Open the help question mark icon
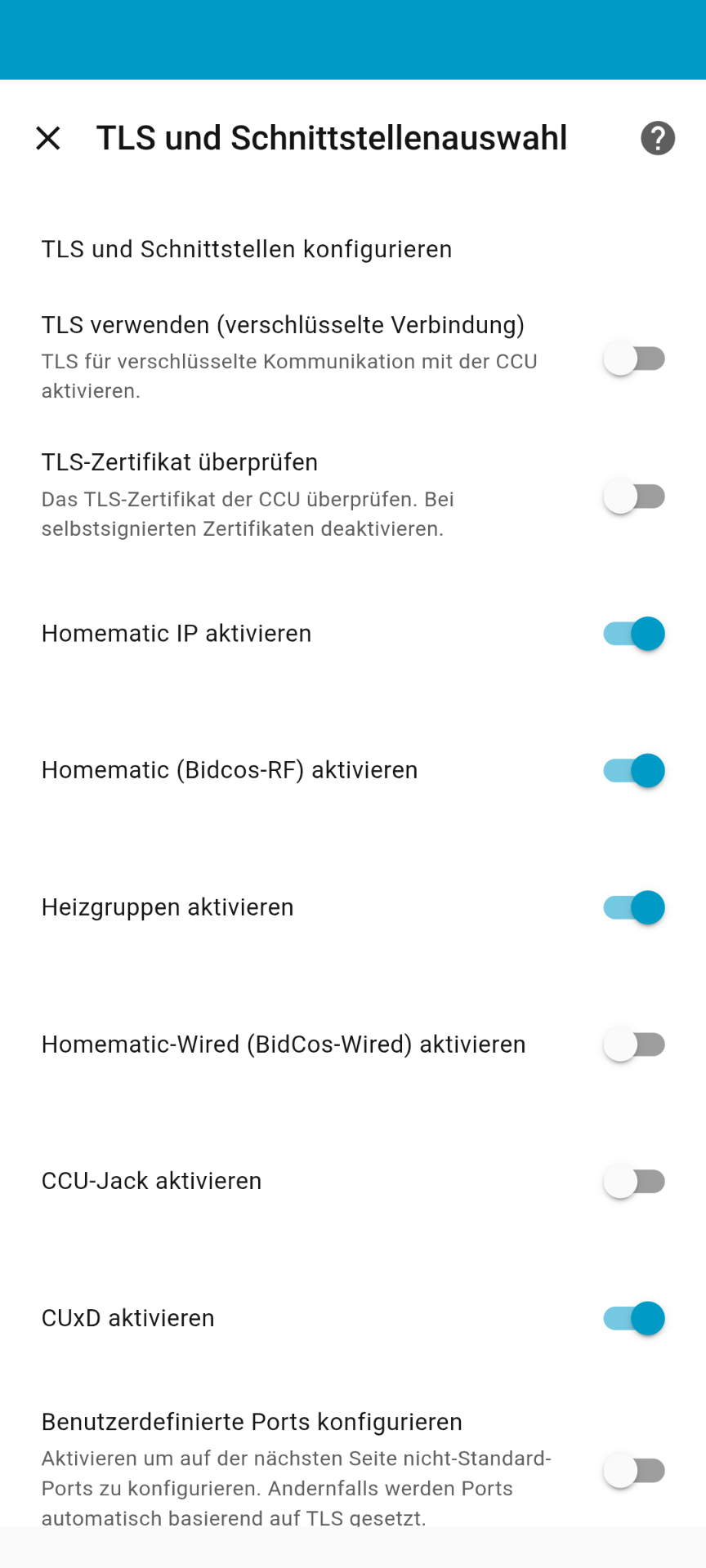Image resolution: width=706 pixels, height=1568 pixels. click(658, 138)
